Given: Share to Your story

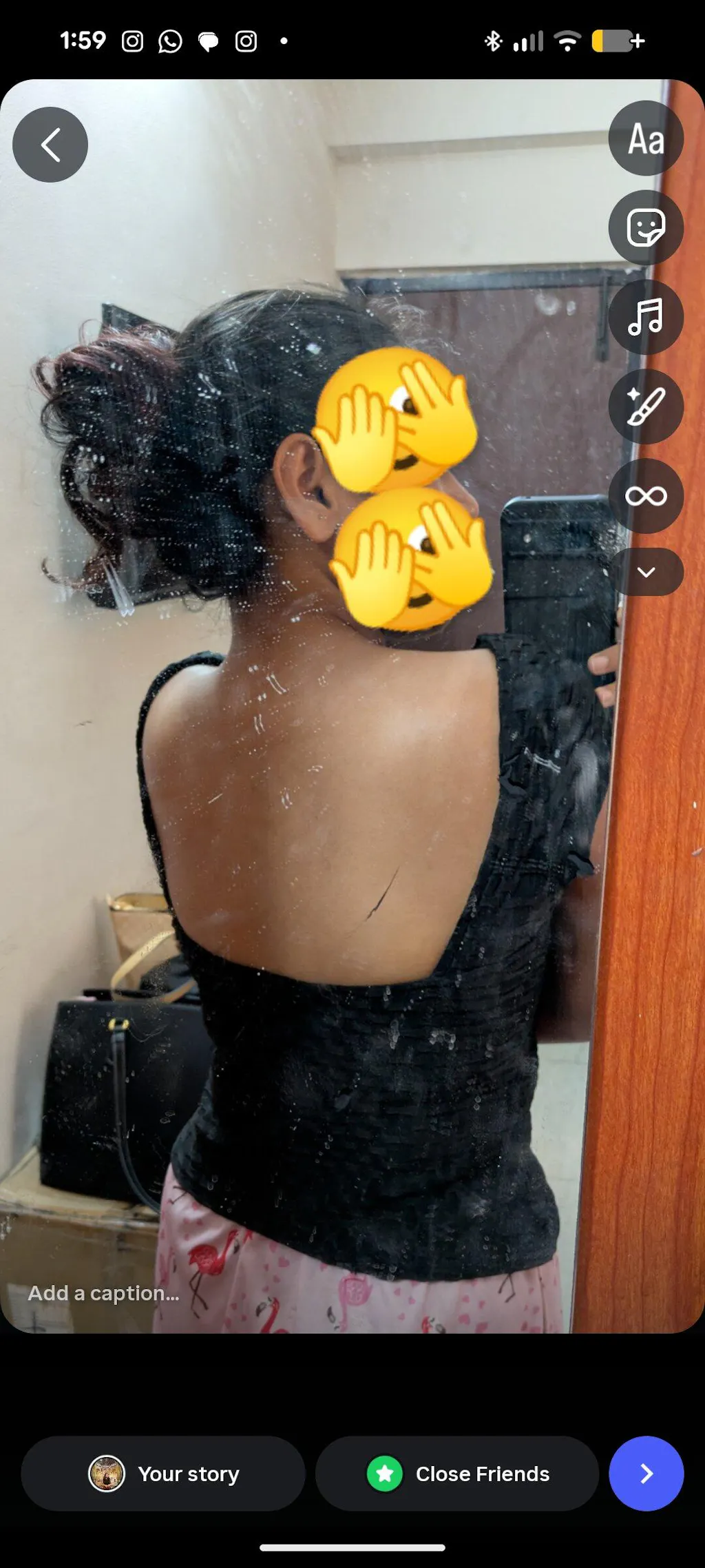Looking at the screenshot, I should (163, 1474).
